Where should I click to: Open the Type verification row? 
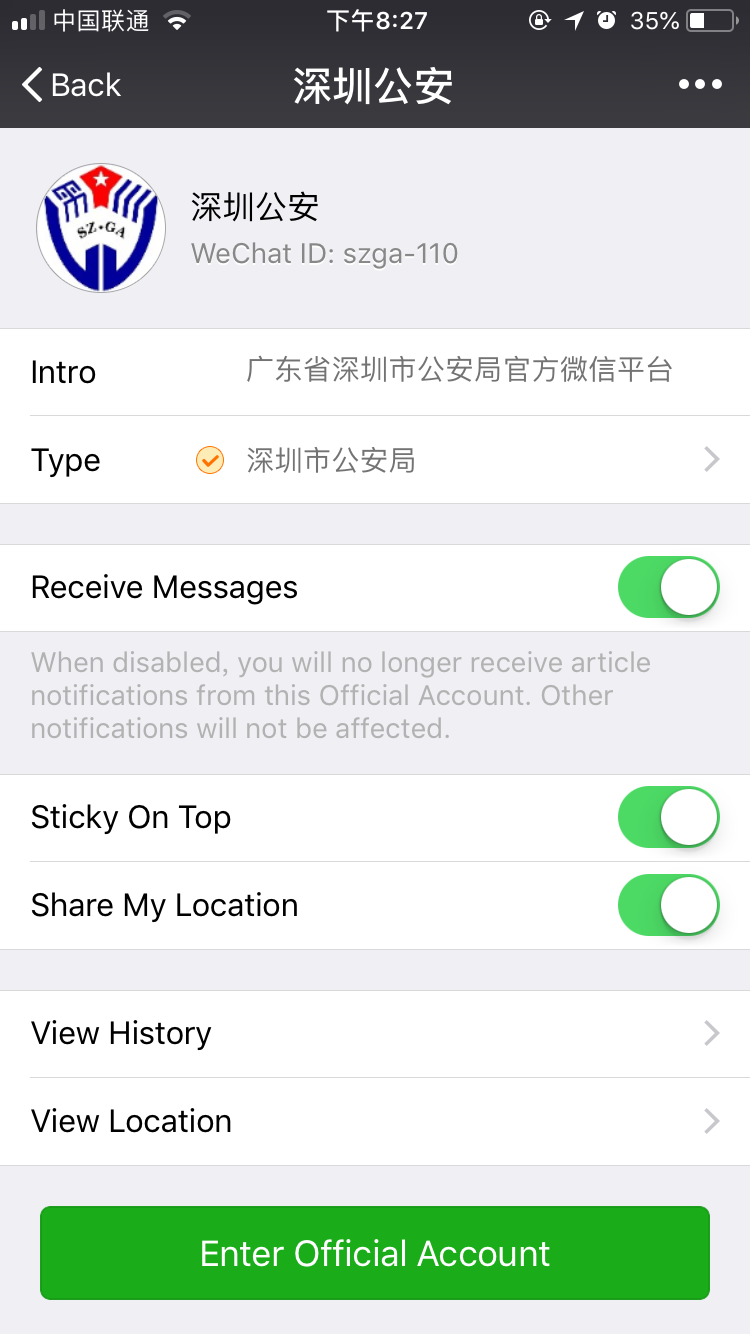[375, 460]
